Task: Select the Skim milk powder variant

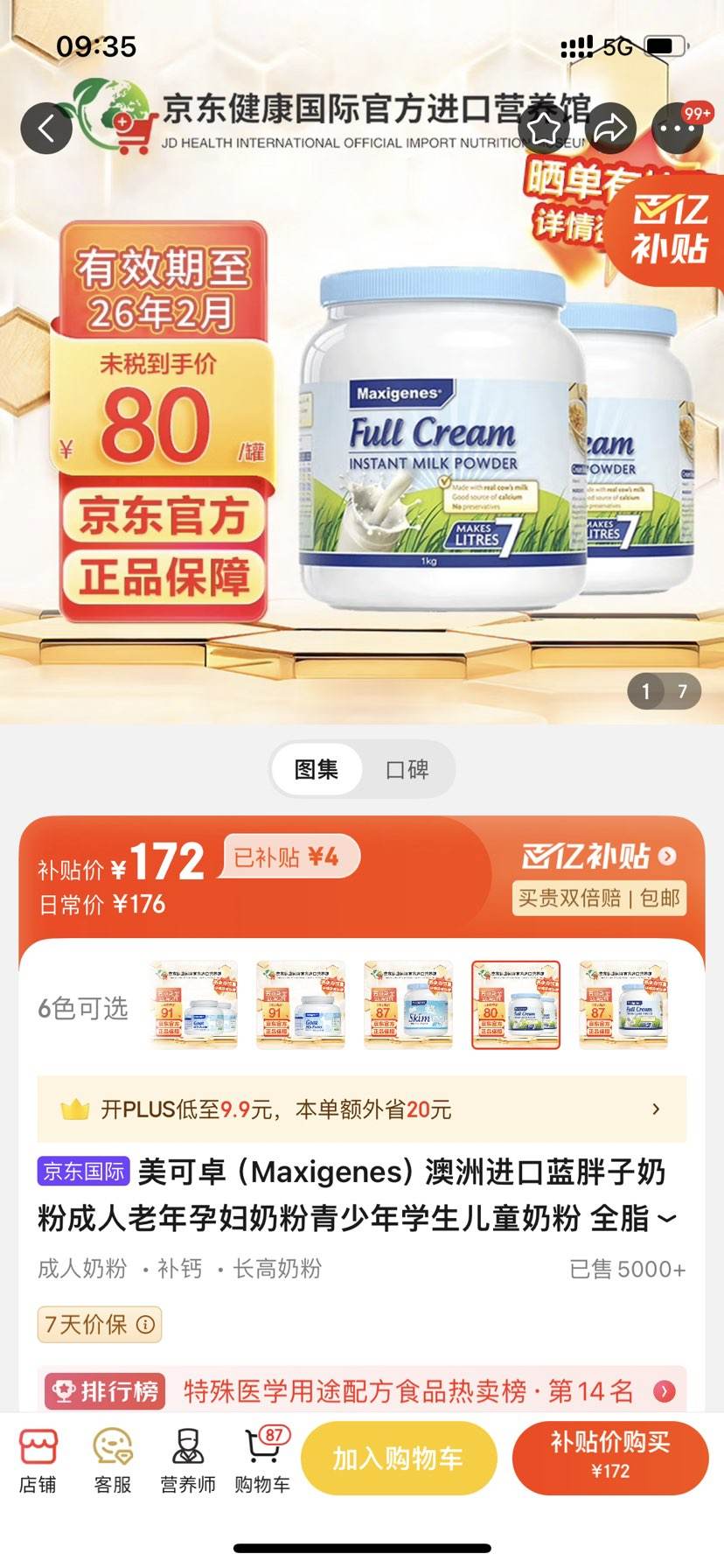Action: click(408, 1004)
